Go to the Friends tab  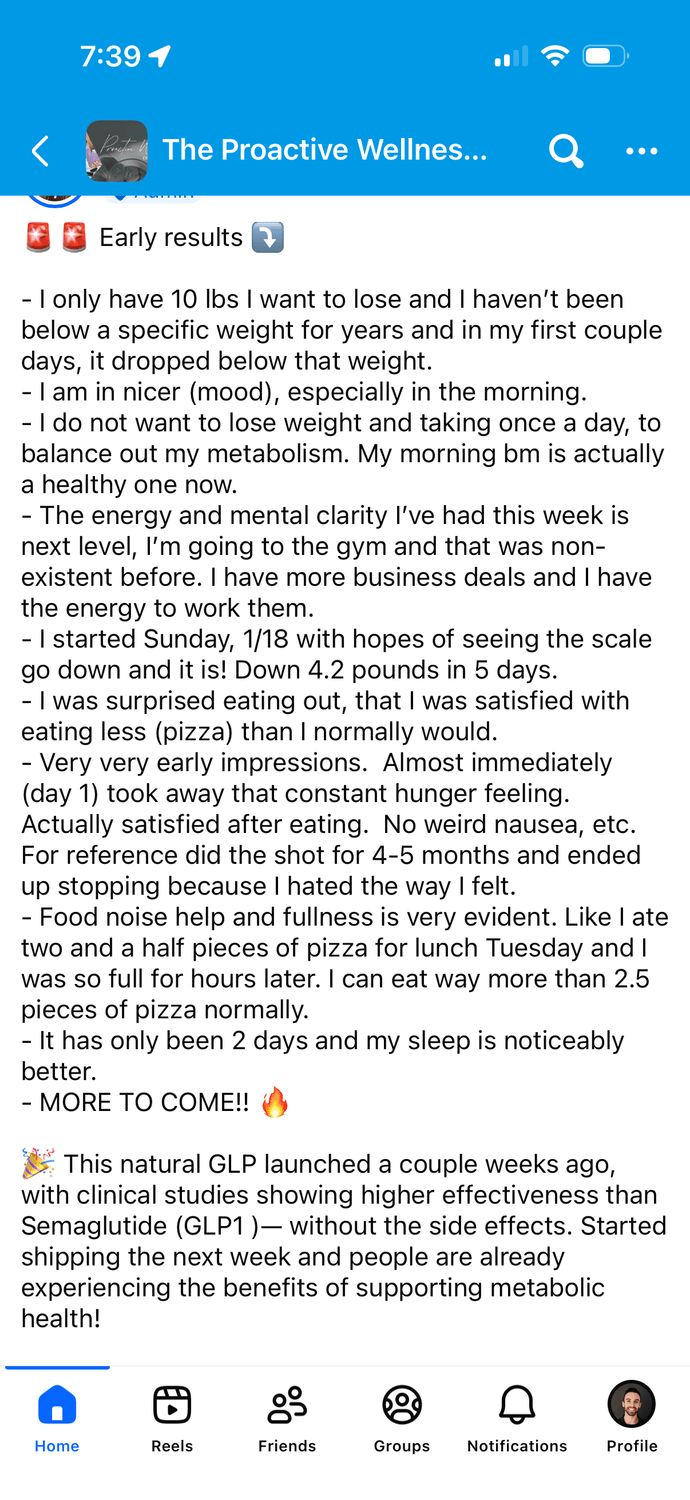[x=287, y=1418]
